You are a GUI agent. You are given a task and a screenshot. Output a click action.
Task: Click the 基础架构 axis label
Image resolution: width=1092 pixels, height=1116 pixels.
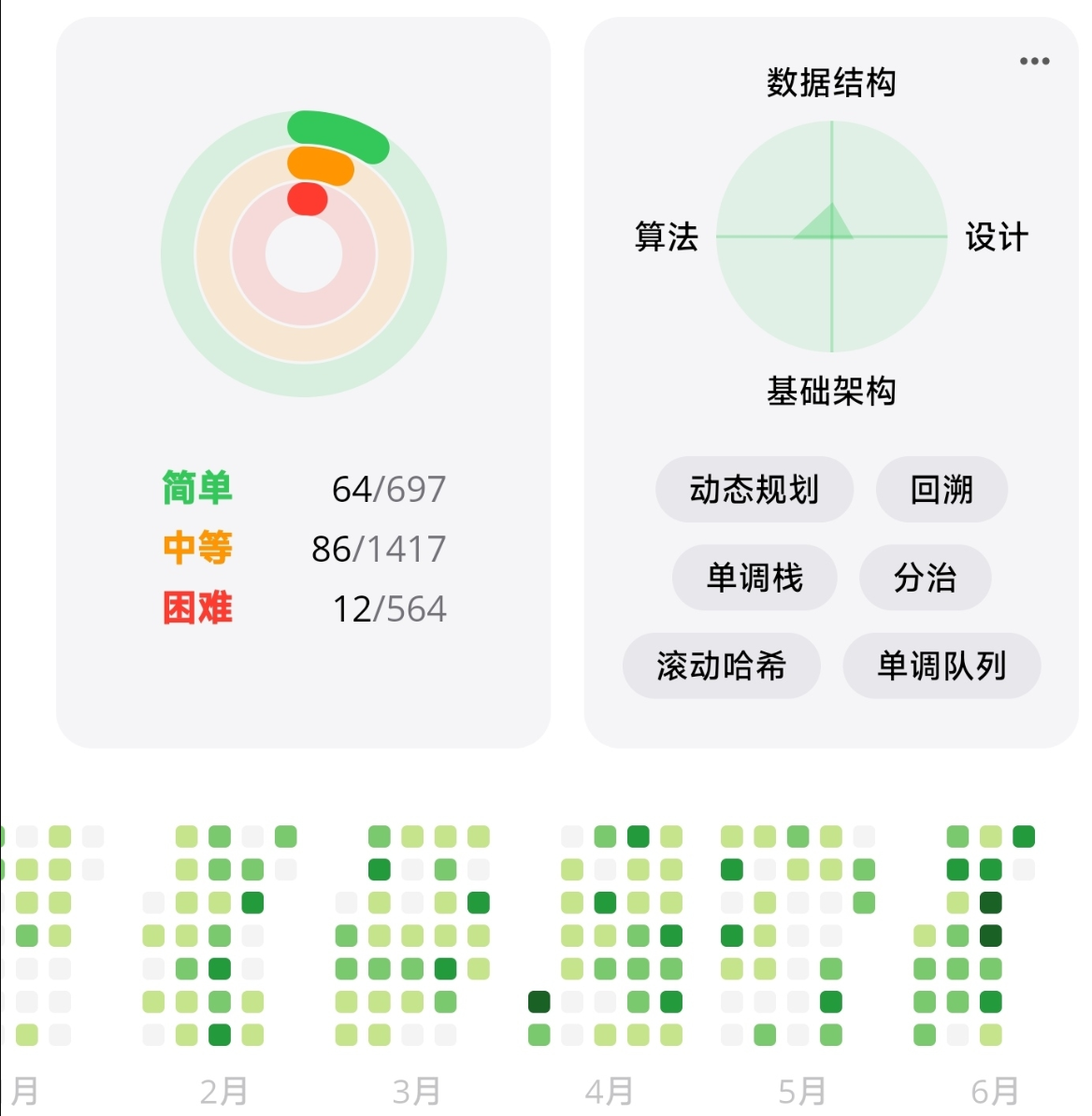tap(830, 393)
